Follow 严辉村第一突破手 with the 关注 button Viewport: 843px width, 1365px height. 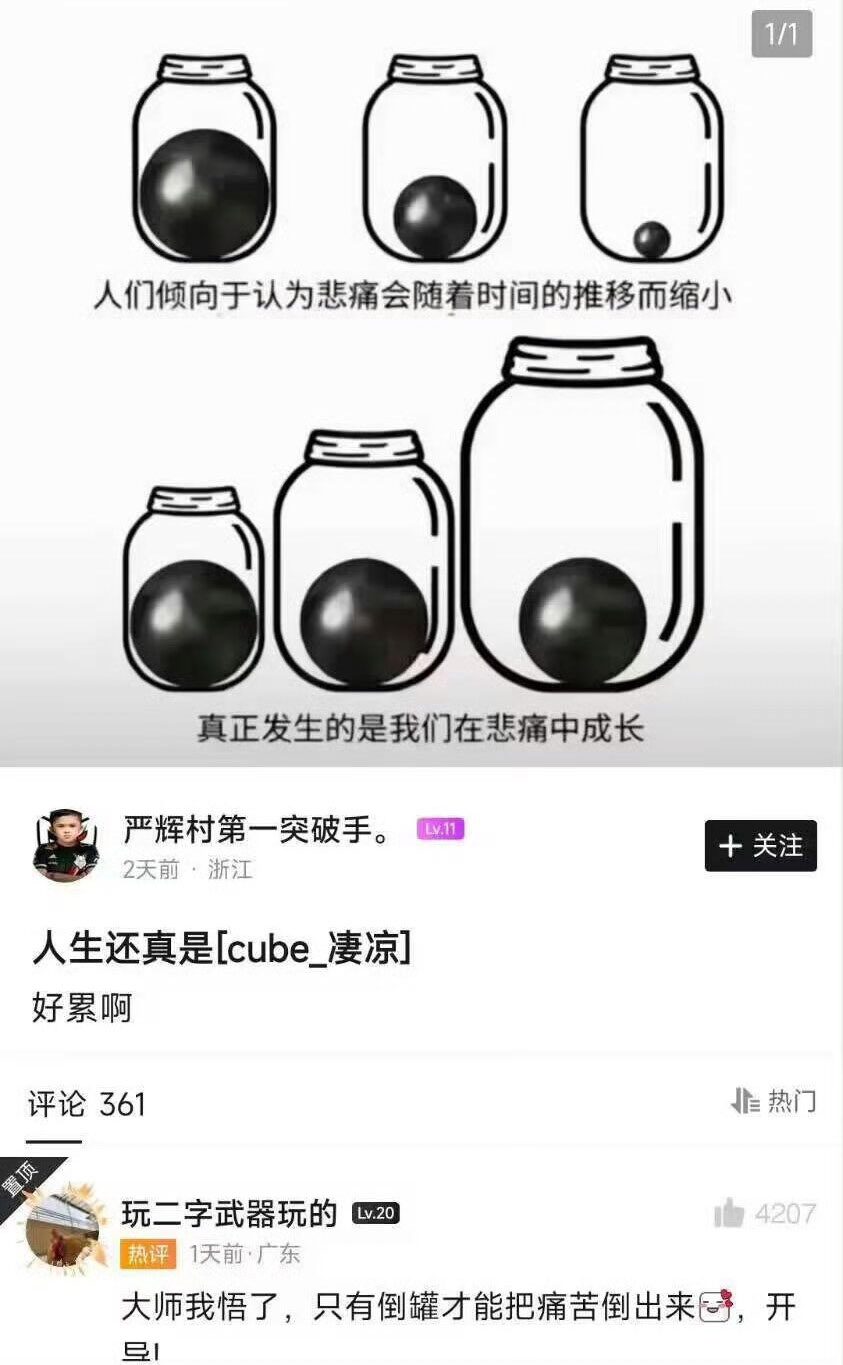[x=760, y=846]
